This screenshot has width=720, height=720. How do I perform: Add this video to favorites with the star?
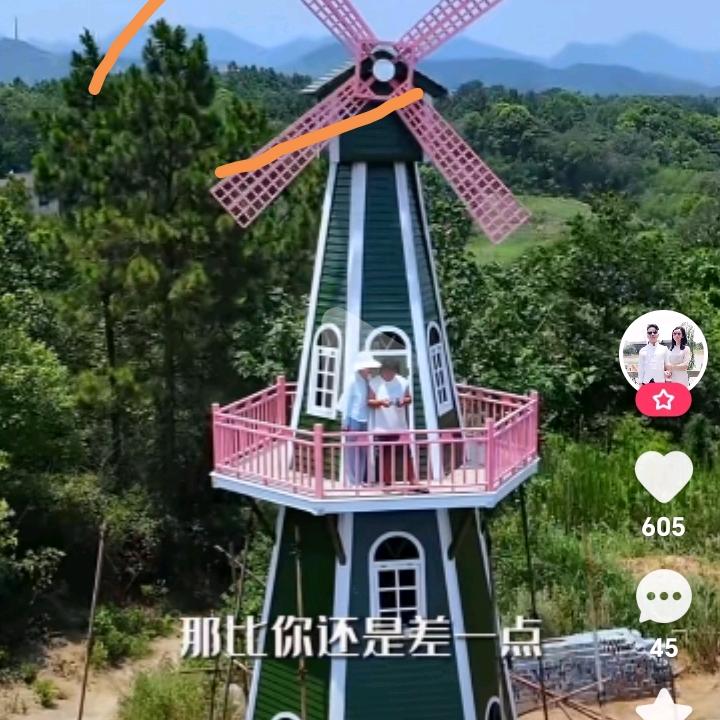[x=664, y=706]
